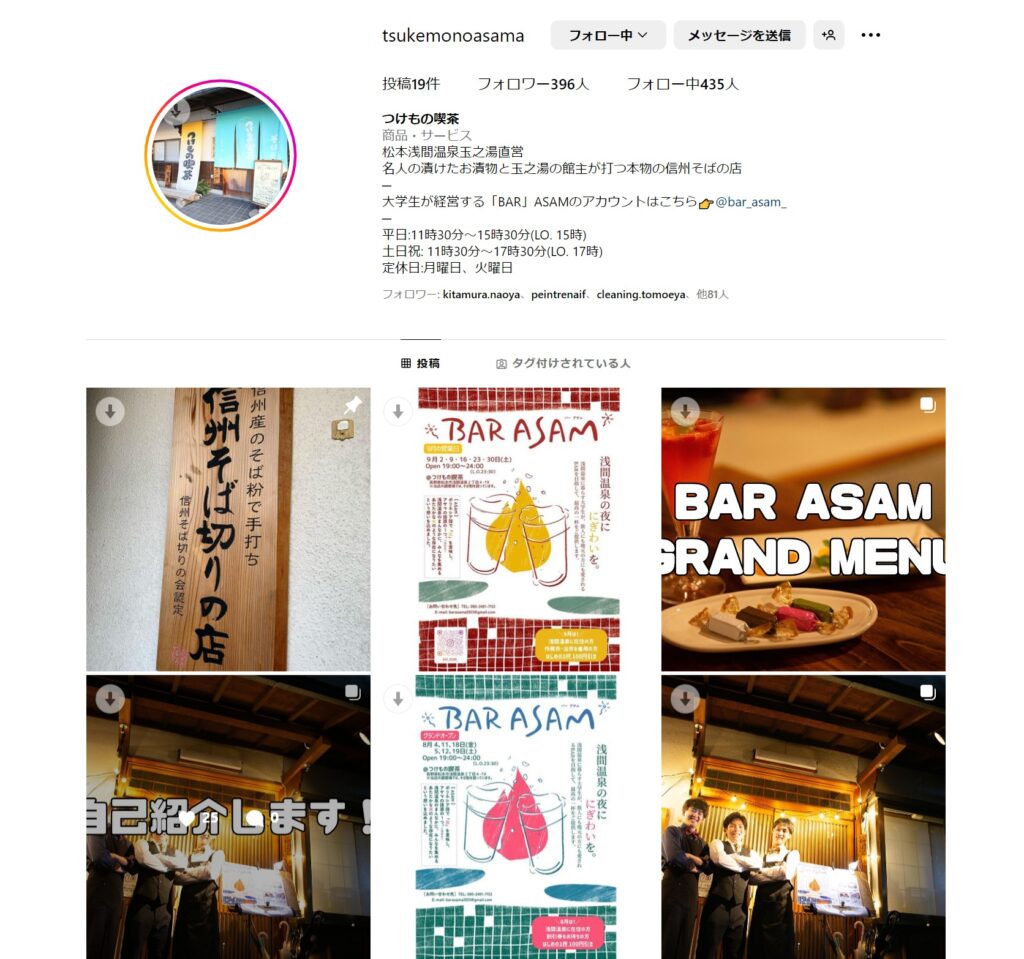Switch to the 投稿 posts tab
The width and height of the screenshot is (1024, 959).
tap(420, 364)
